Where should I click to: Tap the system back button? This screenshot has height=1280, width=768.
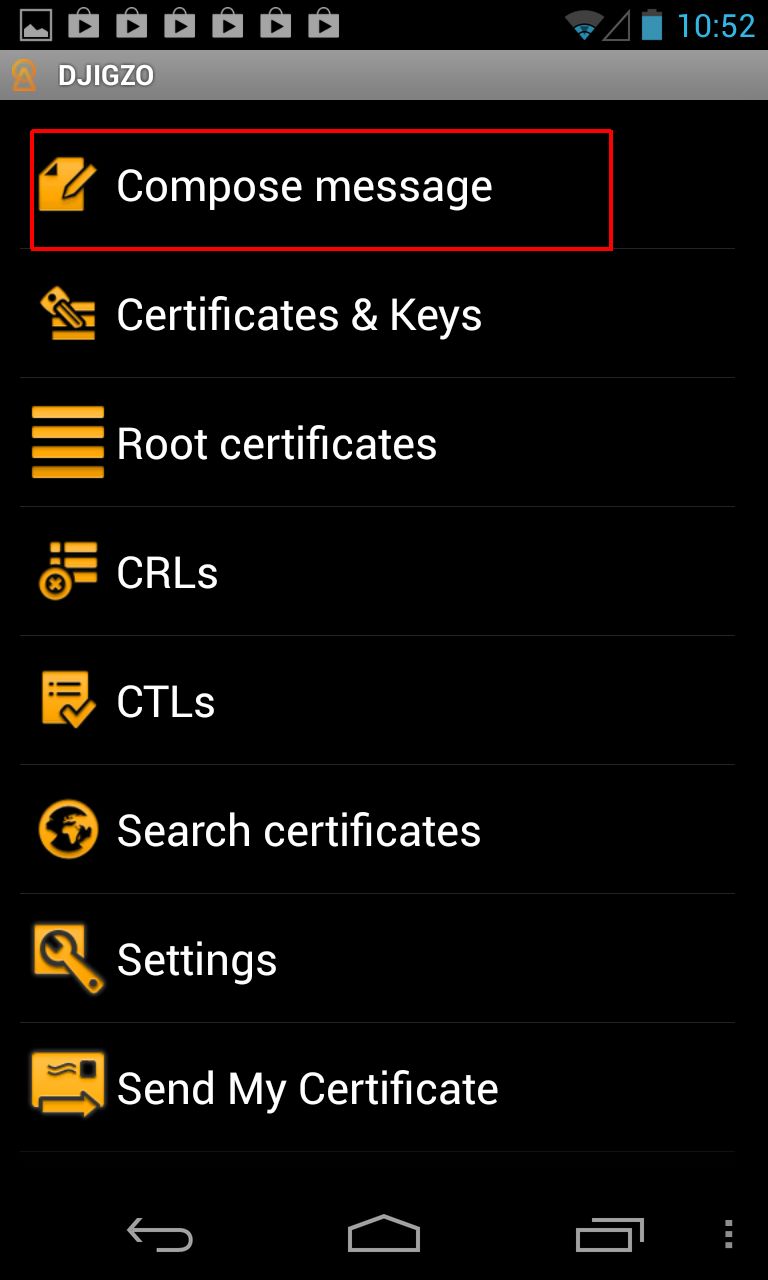tap(160, 1235)
